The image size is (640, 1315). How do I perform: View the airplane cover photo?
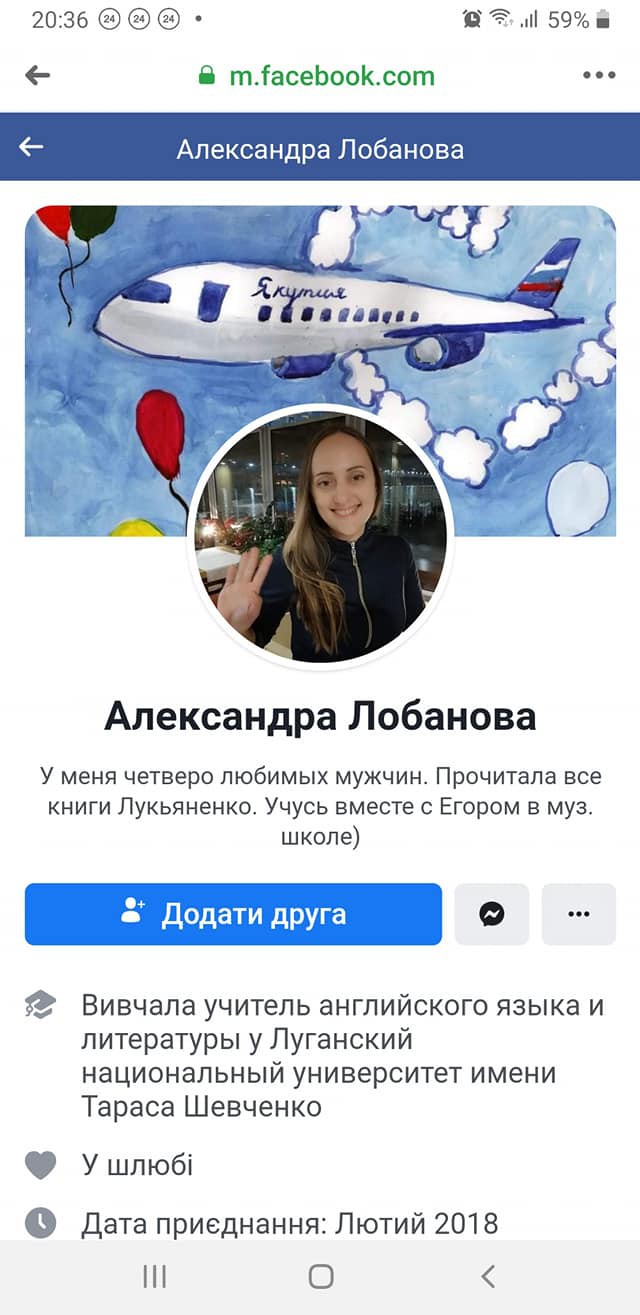(320, 300)
